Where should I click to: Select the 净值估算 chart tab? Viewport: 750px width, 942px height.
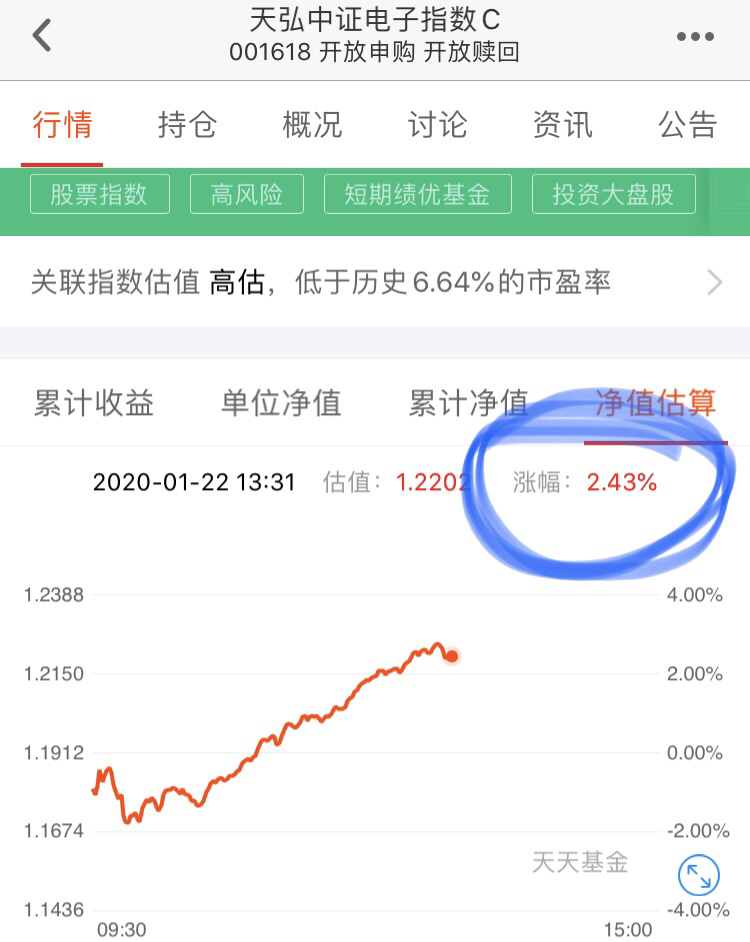(x=656, y=403)
